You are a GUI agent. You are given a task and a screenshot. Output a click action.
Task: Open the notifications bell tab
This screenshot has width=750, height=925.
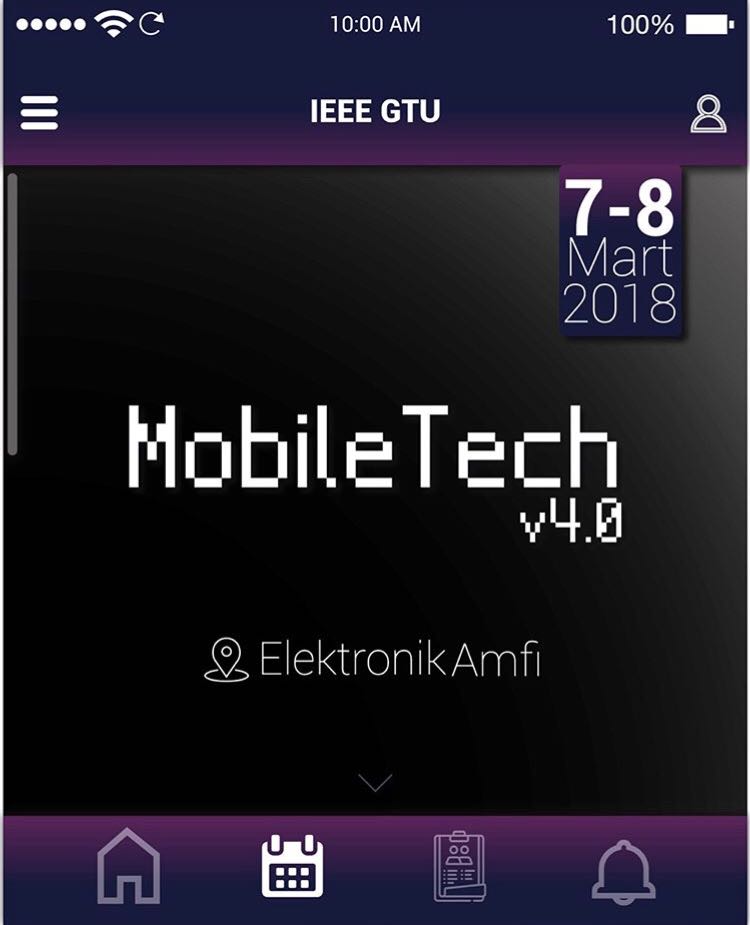624,868
